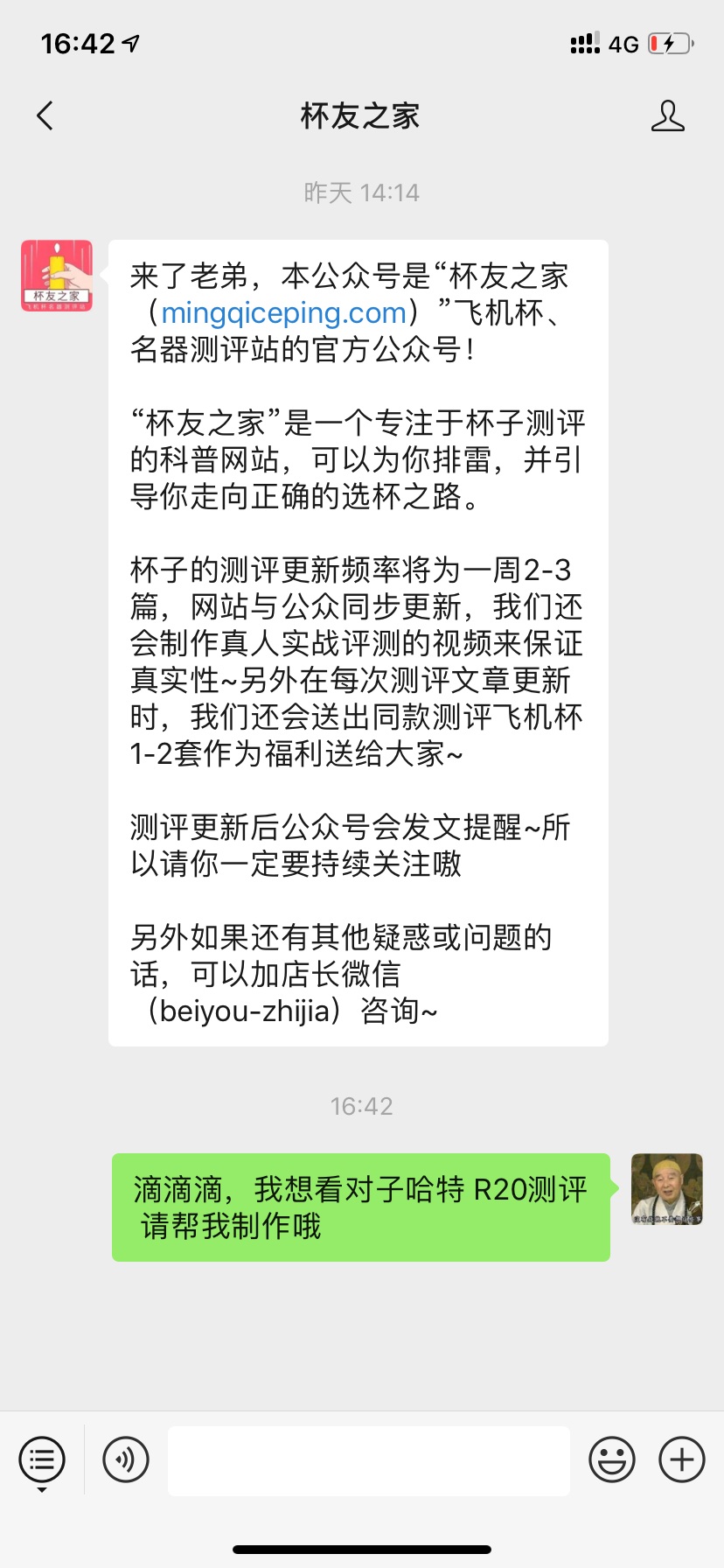Tap the home indicator bar at bottom
Screen dimensions: 724x1568
[x=361, y=1549]
